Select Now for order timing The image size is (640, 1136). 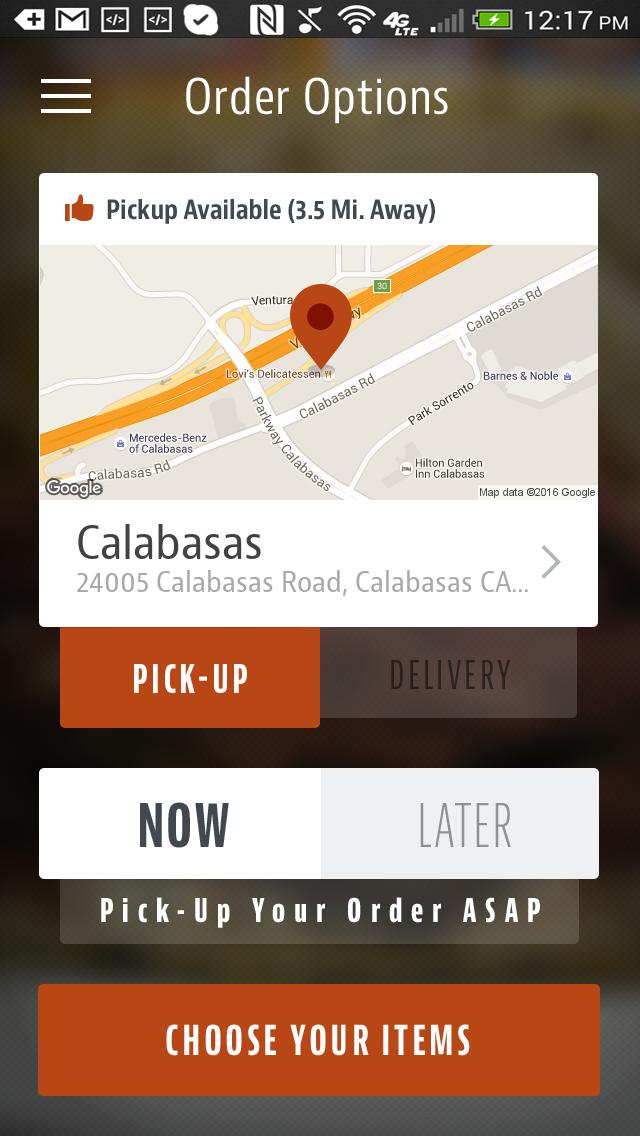[181, 824]
